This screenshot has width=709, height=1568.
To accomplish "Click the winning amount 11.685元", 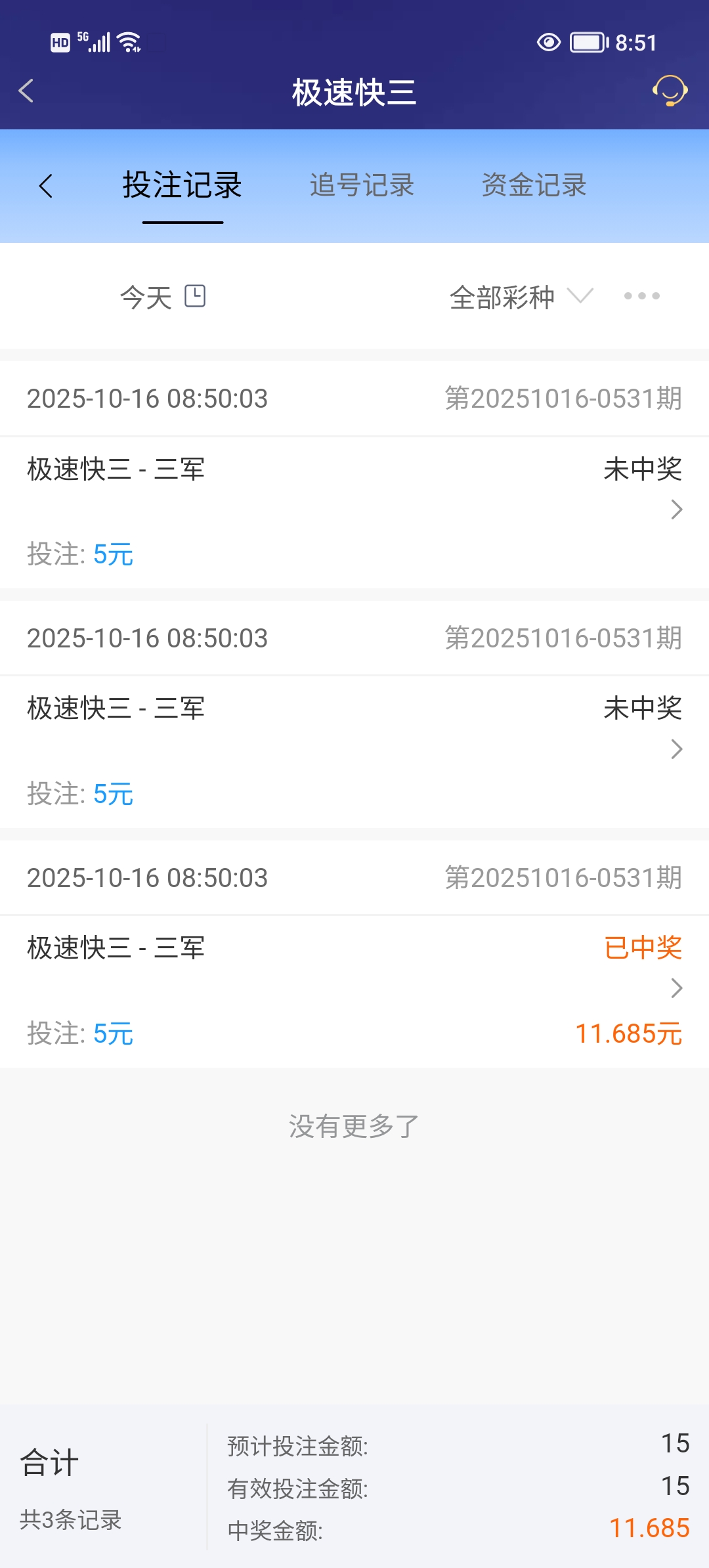I will 629,1034.
